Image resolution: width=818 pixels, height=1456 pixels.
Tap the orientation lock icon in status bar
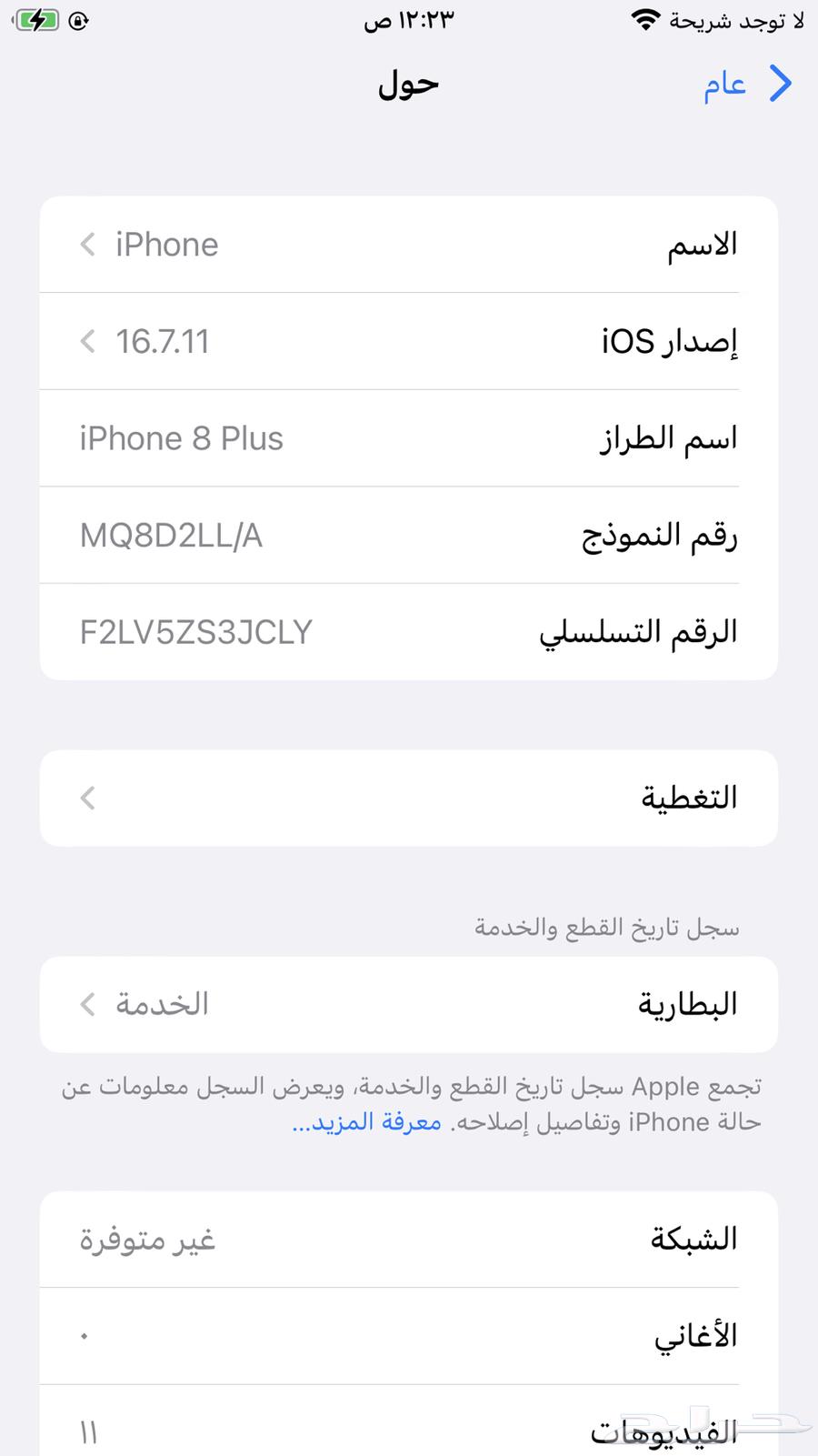(80, 18)
